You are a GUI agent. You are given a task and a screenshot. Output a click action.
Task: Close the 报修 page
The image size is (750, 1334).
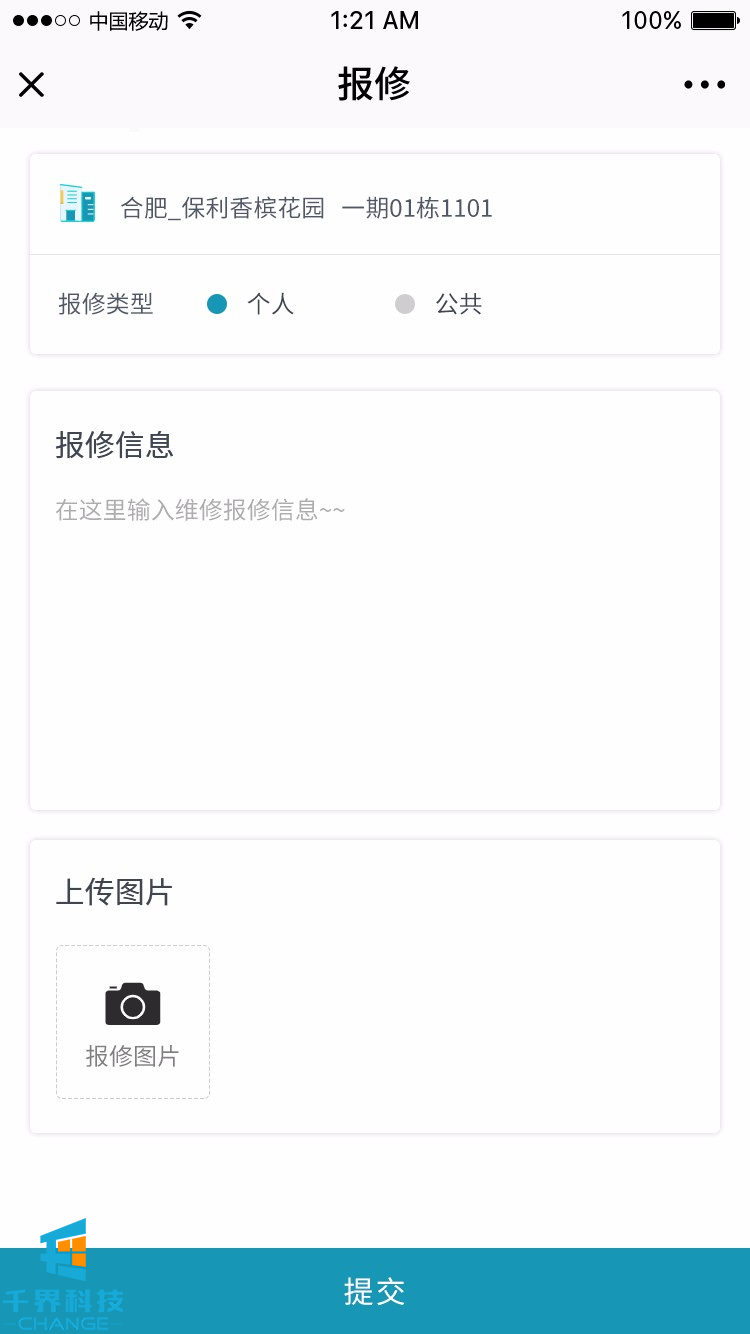32,85
